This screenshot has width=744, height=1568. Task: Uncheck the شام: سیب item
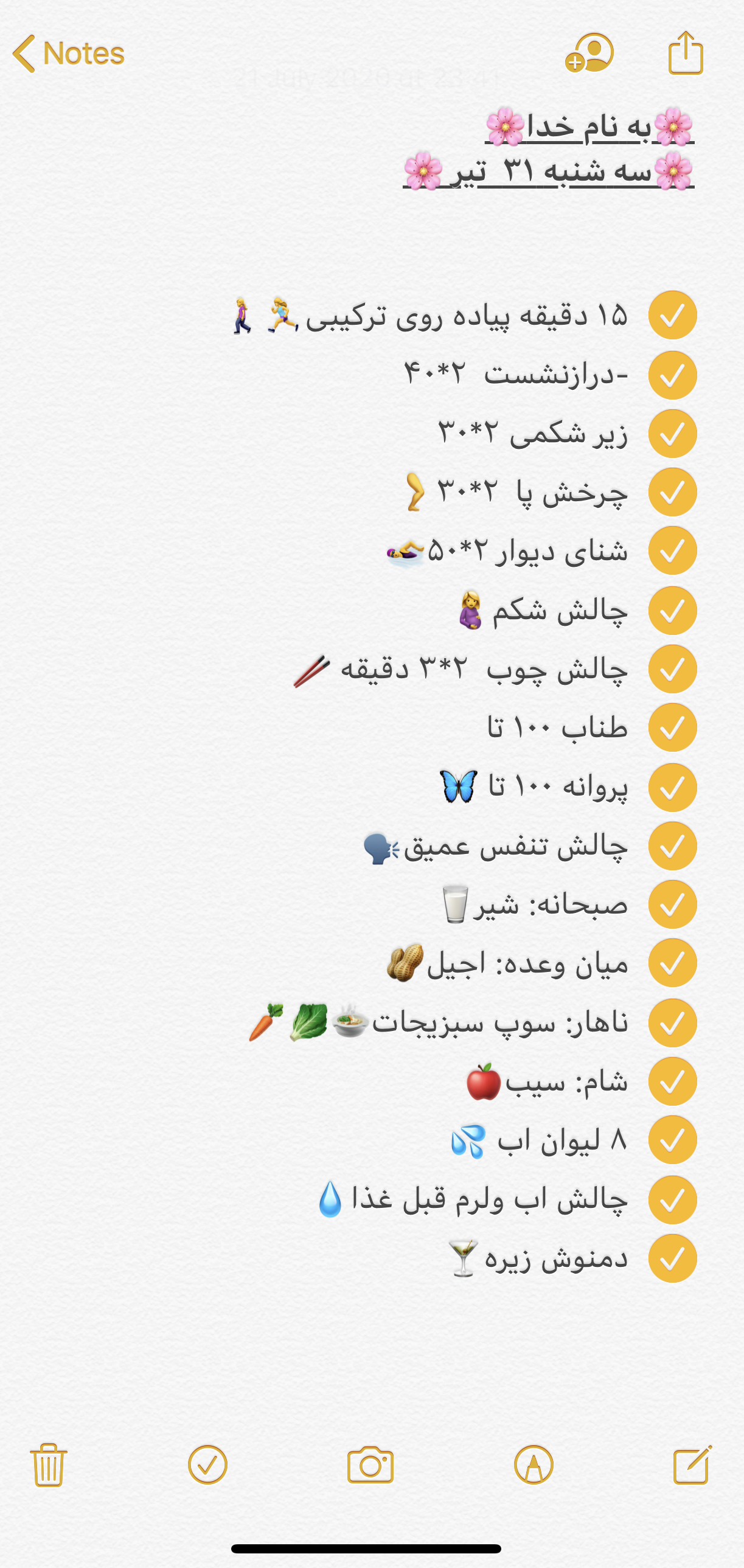click(x=672, y=1081)
